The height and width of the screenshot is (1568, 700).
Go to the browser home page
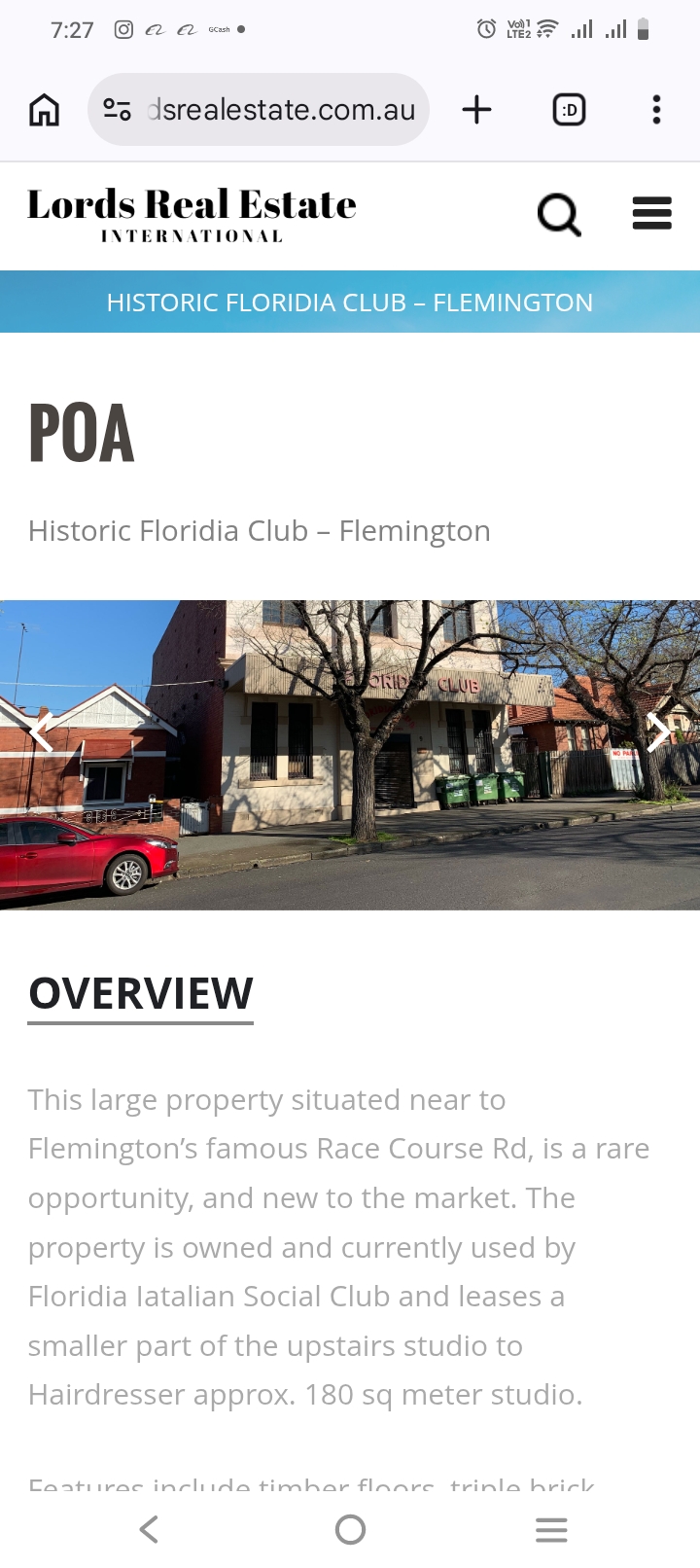pos(44,110)
